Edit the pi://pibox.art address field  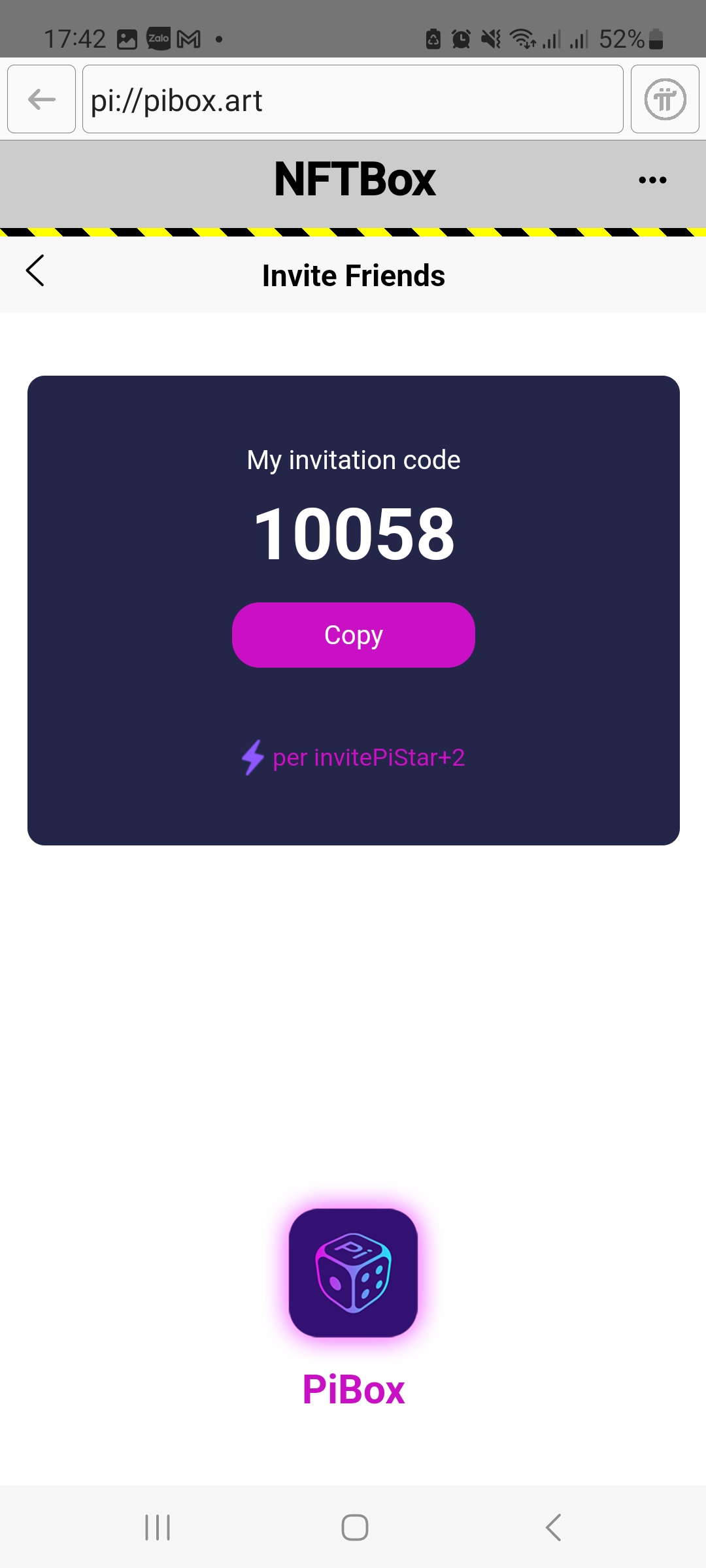pos(353,99)
